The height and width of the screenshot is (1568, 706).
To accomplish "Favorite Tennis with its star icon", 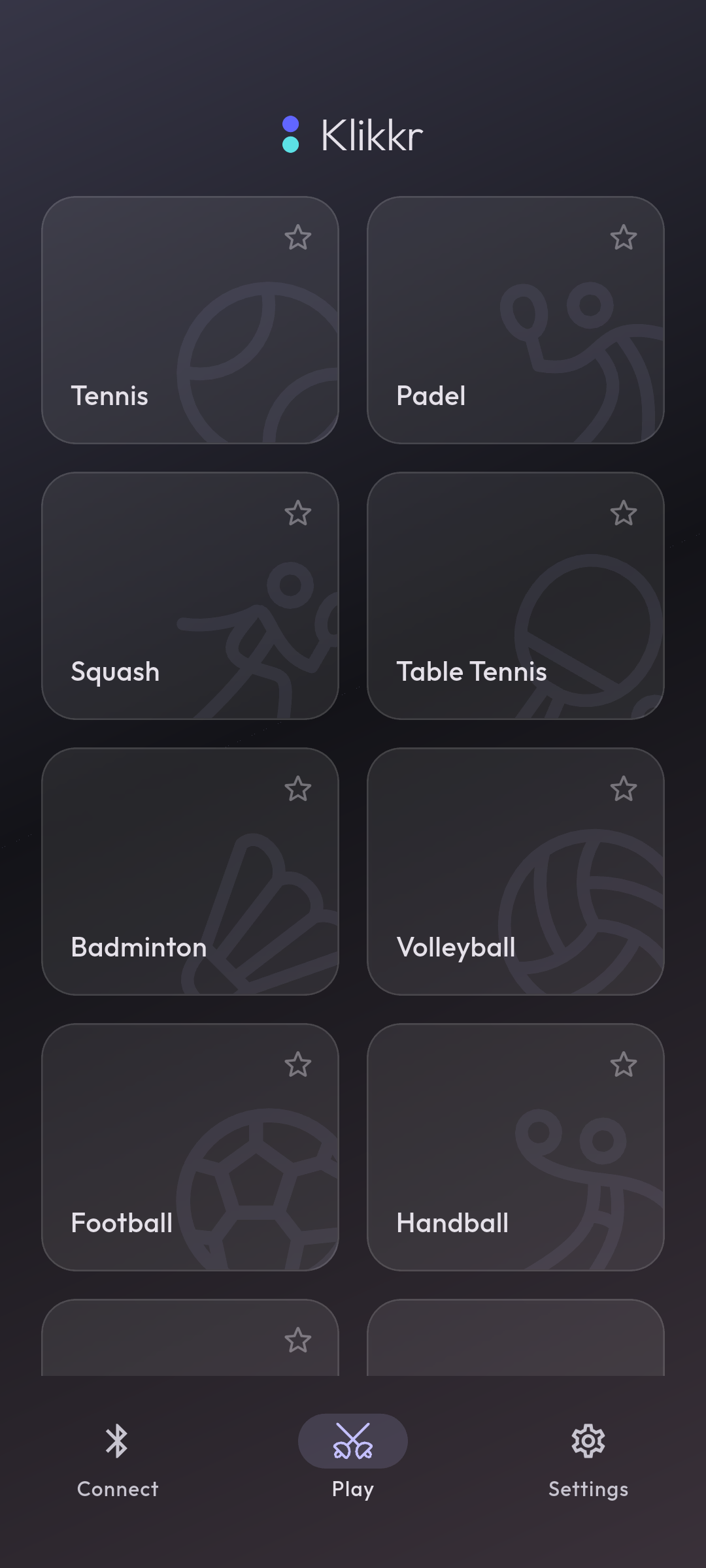I will click(298, 238).
